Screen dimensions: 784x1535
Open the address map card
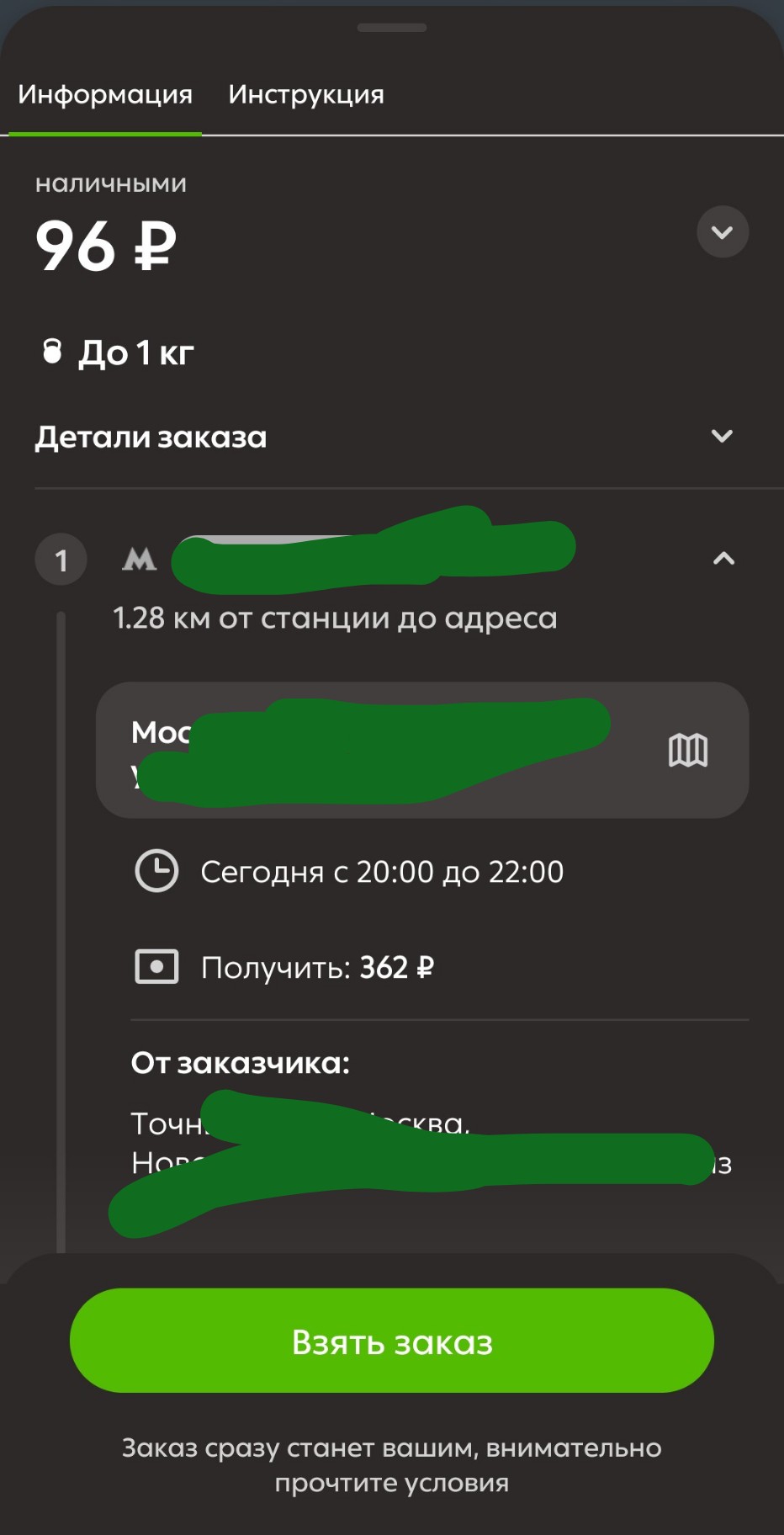pos(687,750)
